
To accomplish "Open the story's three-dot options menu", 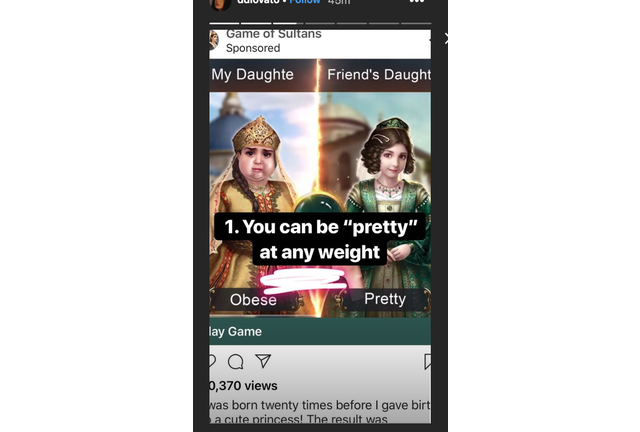I will pyautogui.click(x=417, y=1).
